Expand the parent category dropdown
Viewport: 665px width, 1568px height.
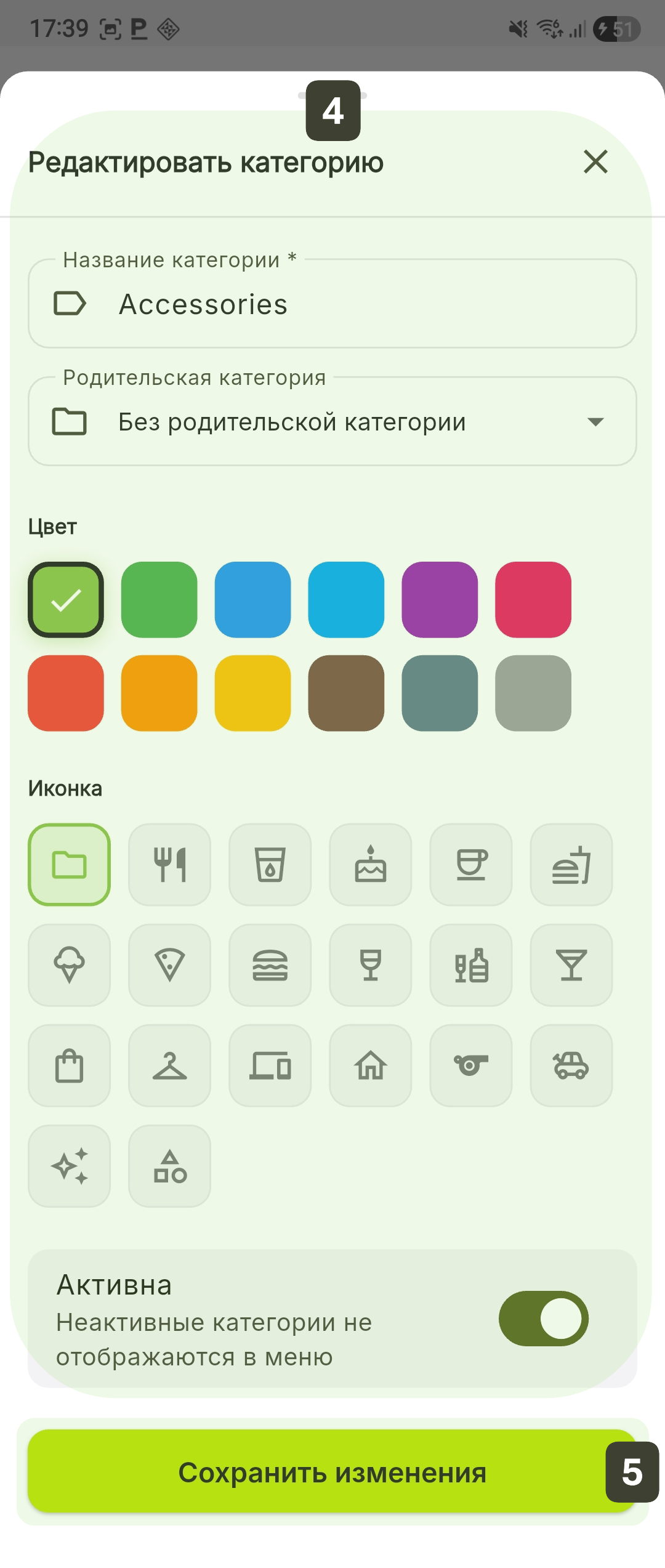[332, 422]
